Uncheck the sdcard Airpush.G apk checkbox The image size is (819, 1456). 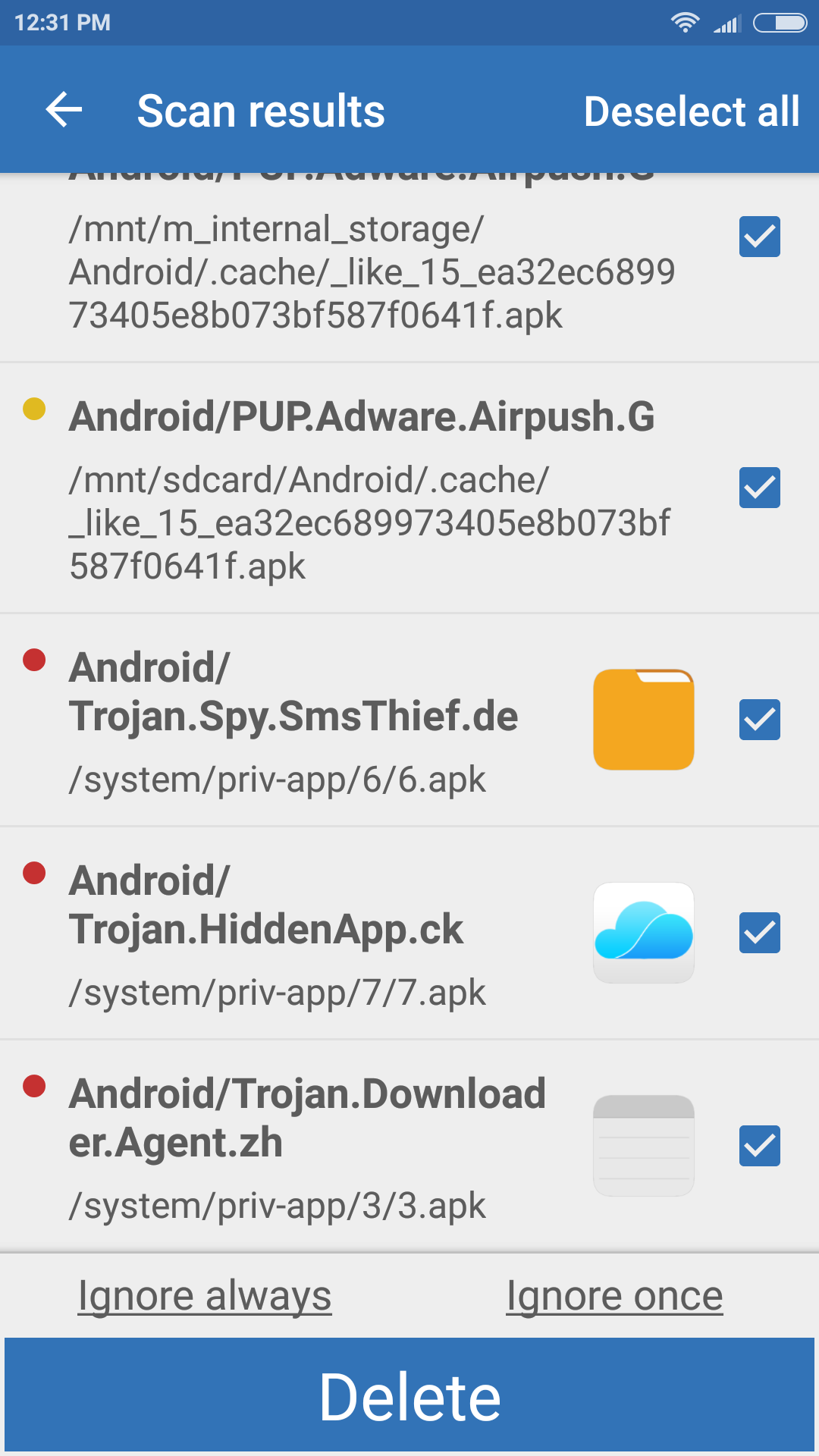pyautogui.click(x=759, y=488)
